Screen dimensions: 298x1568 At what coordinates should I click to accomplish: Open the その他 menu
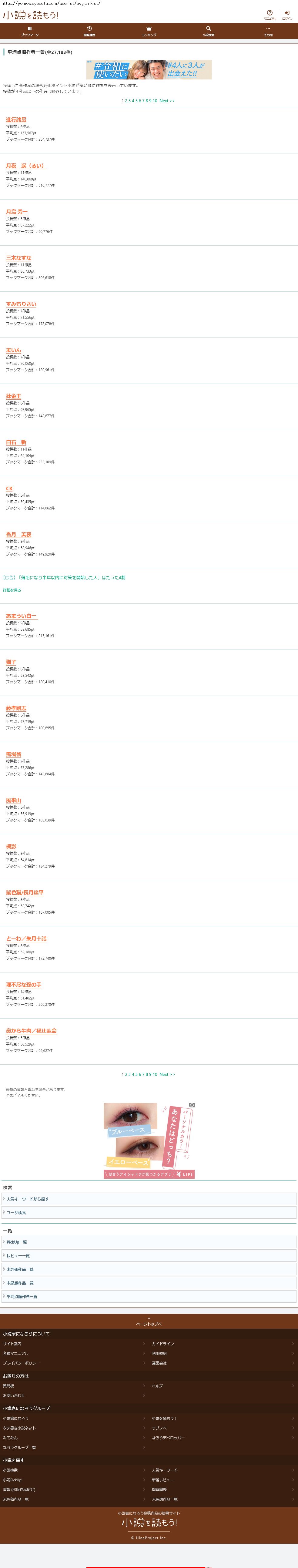[268, 31]
